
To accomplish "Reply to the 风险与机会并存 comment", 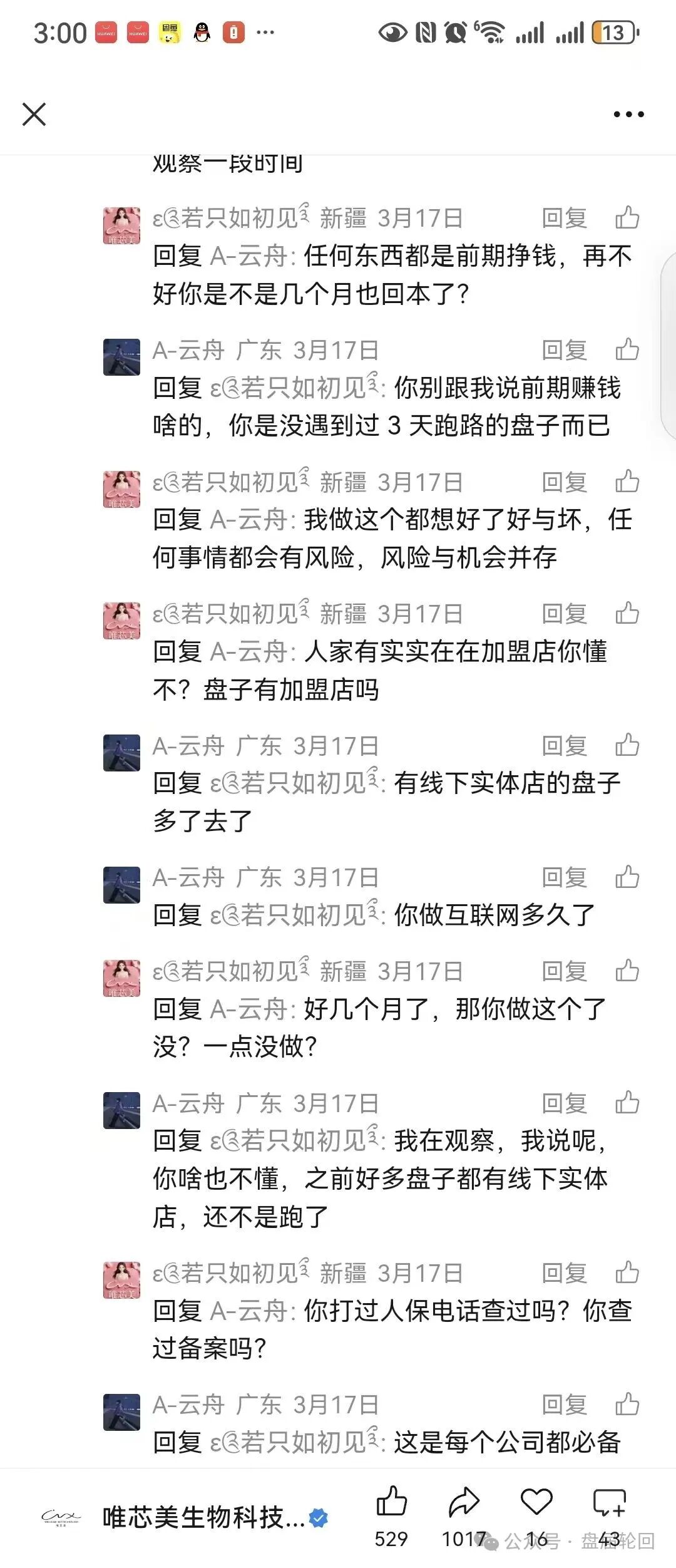I will click(x=564, y=482).
